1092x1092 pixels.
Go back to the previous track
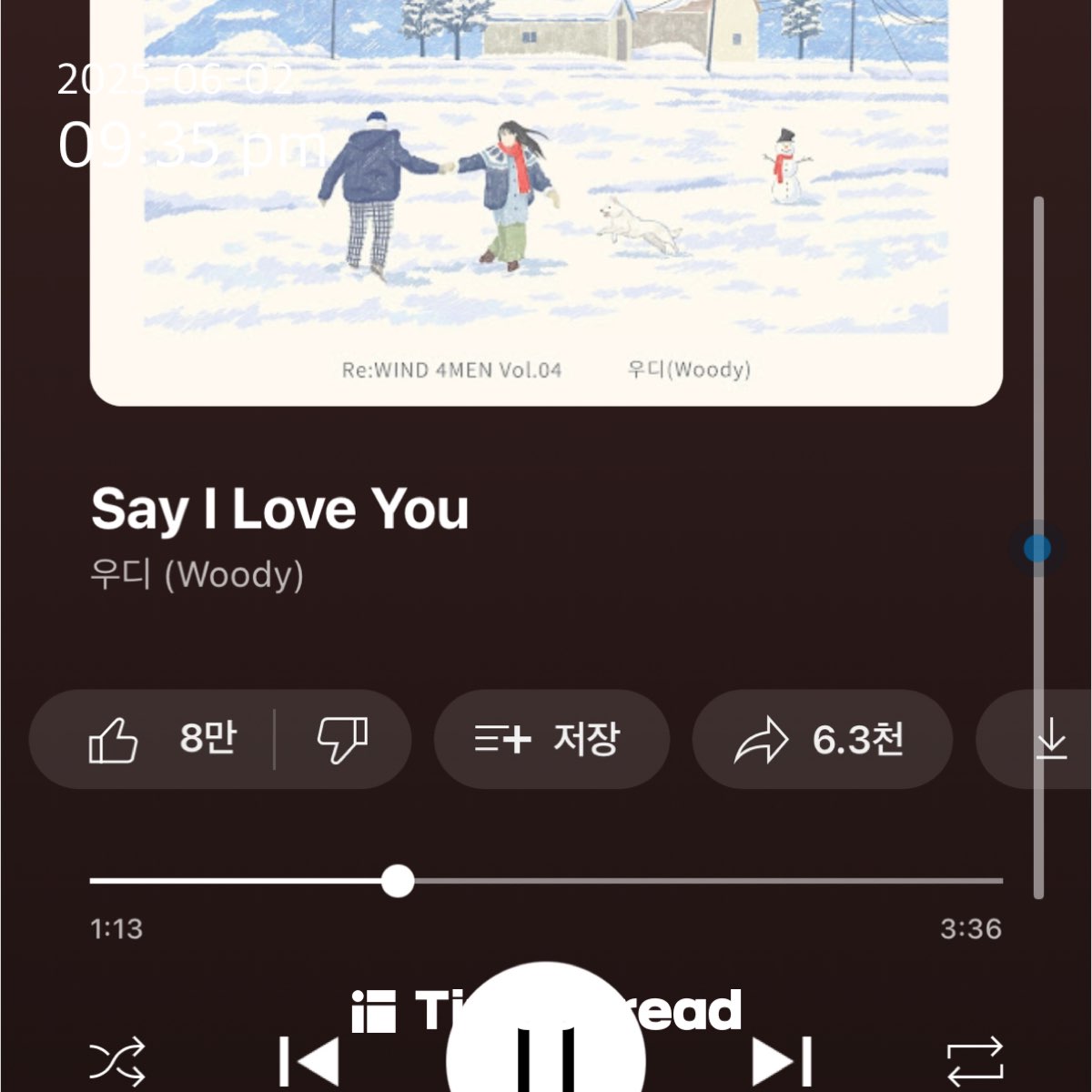tap(309, 1061)
